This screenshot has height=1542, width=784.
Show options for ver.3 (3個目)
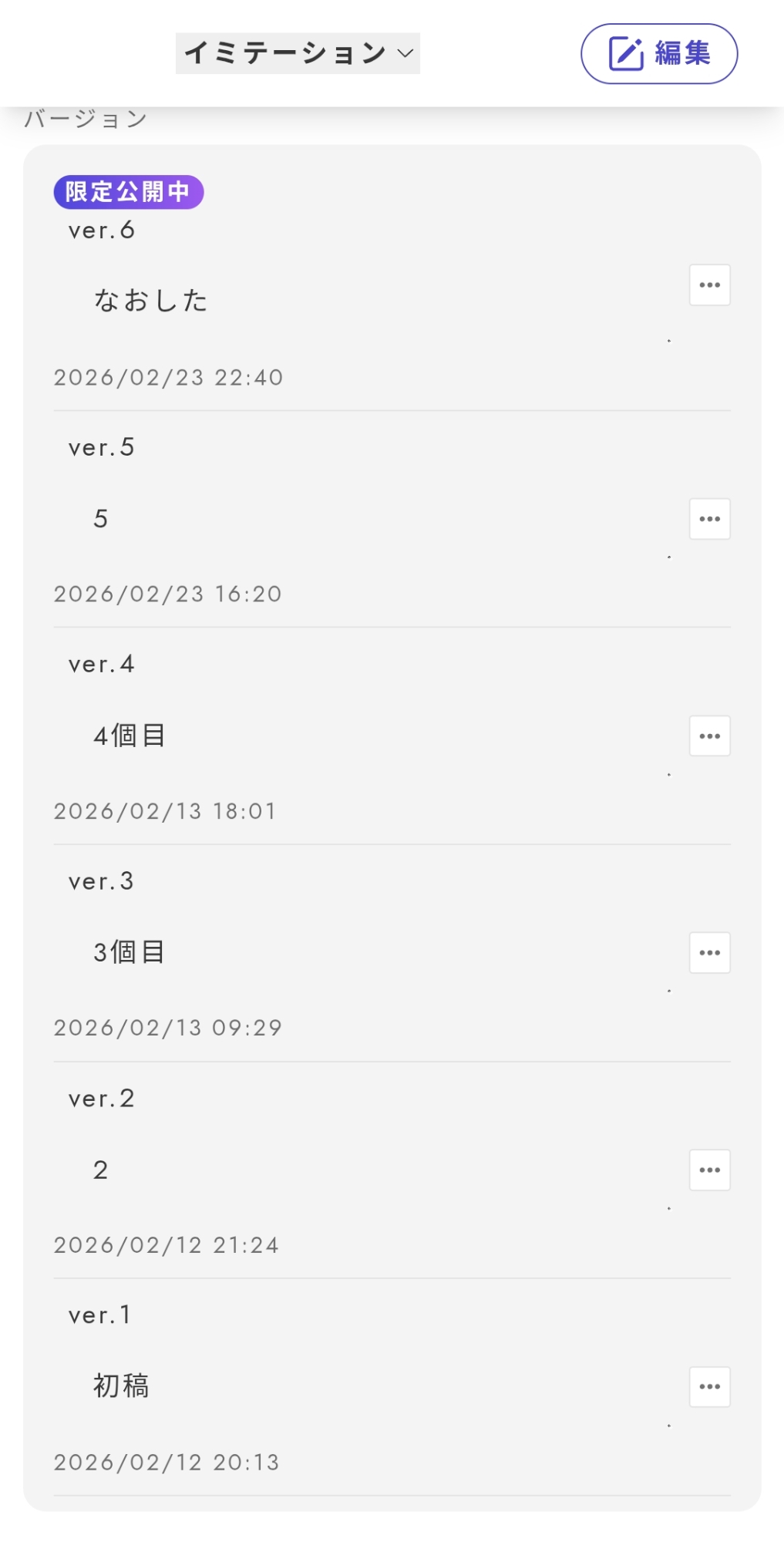click(709, 953)
